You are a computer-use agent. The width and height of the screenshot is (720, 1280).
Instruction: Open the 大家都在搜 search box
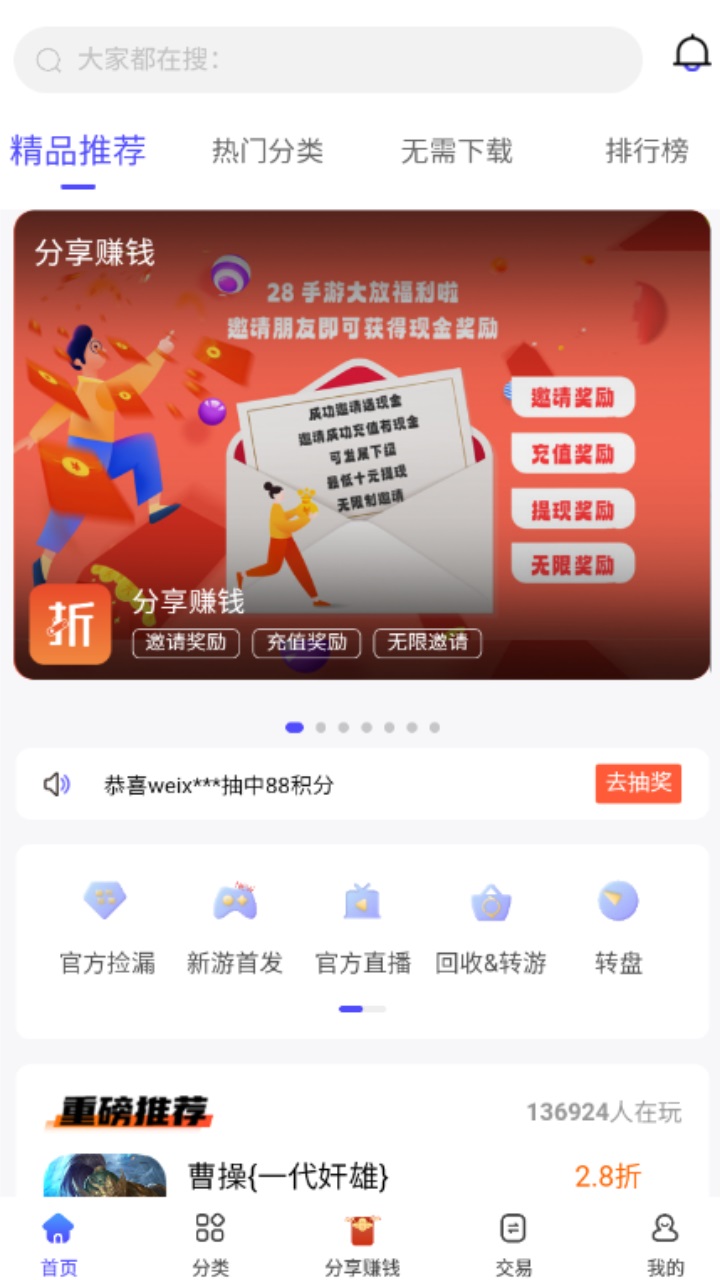(328, 60)
